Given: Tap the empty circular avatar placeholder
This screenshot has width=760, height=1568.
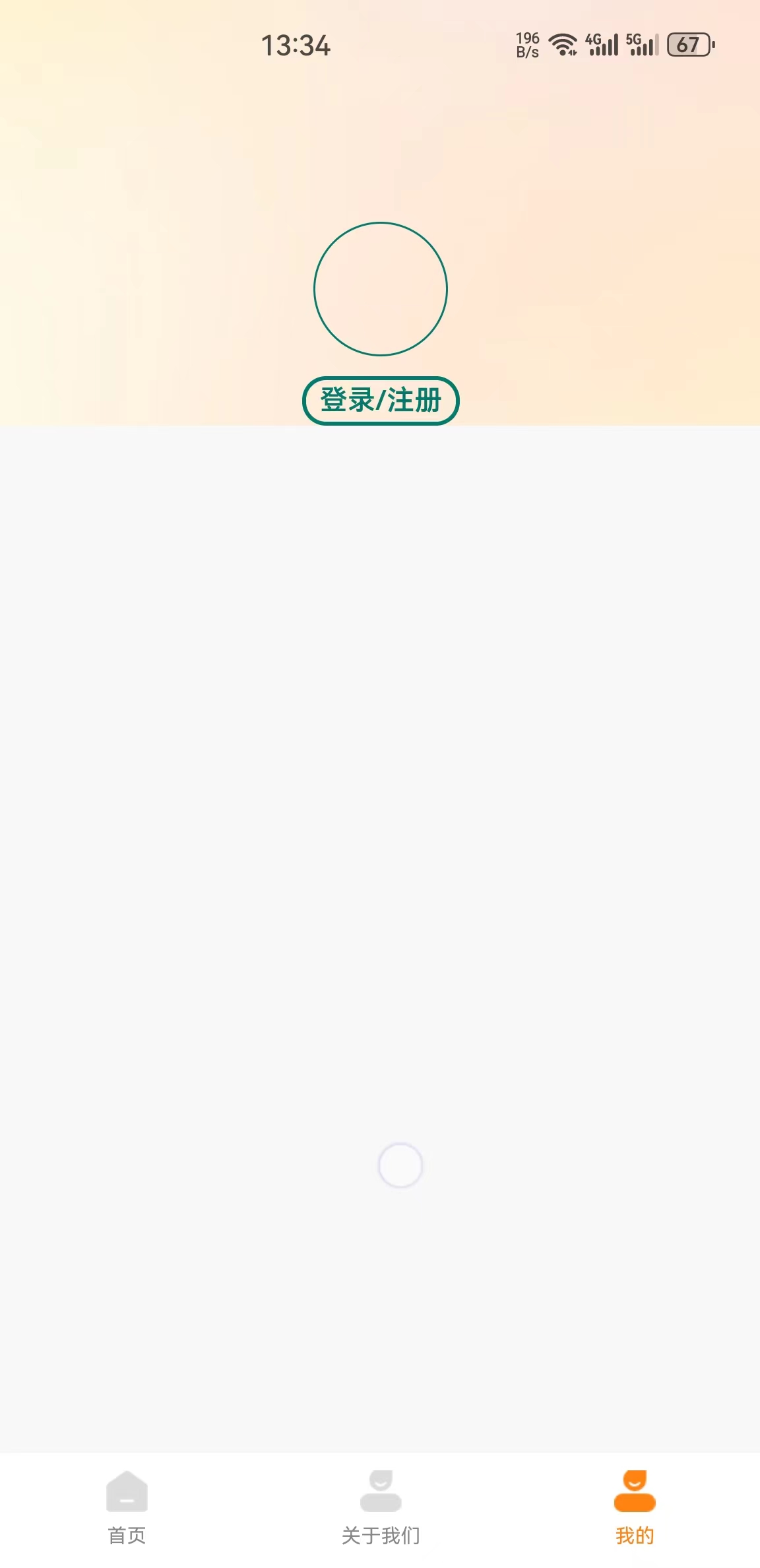Looking at the screenshot, I should pos(380,288).
